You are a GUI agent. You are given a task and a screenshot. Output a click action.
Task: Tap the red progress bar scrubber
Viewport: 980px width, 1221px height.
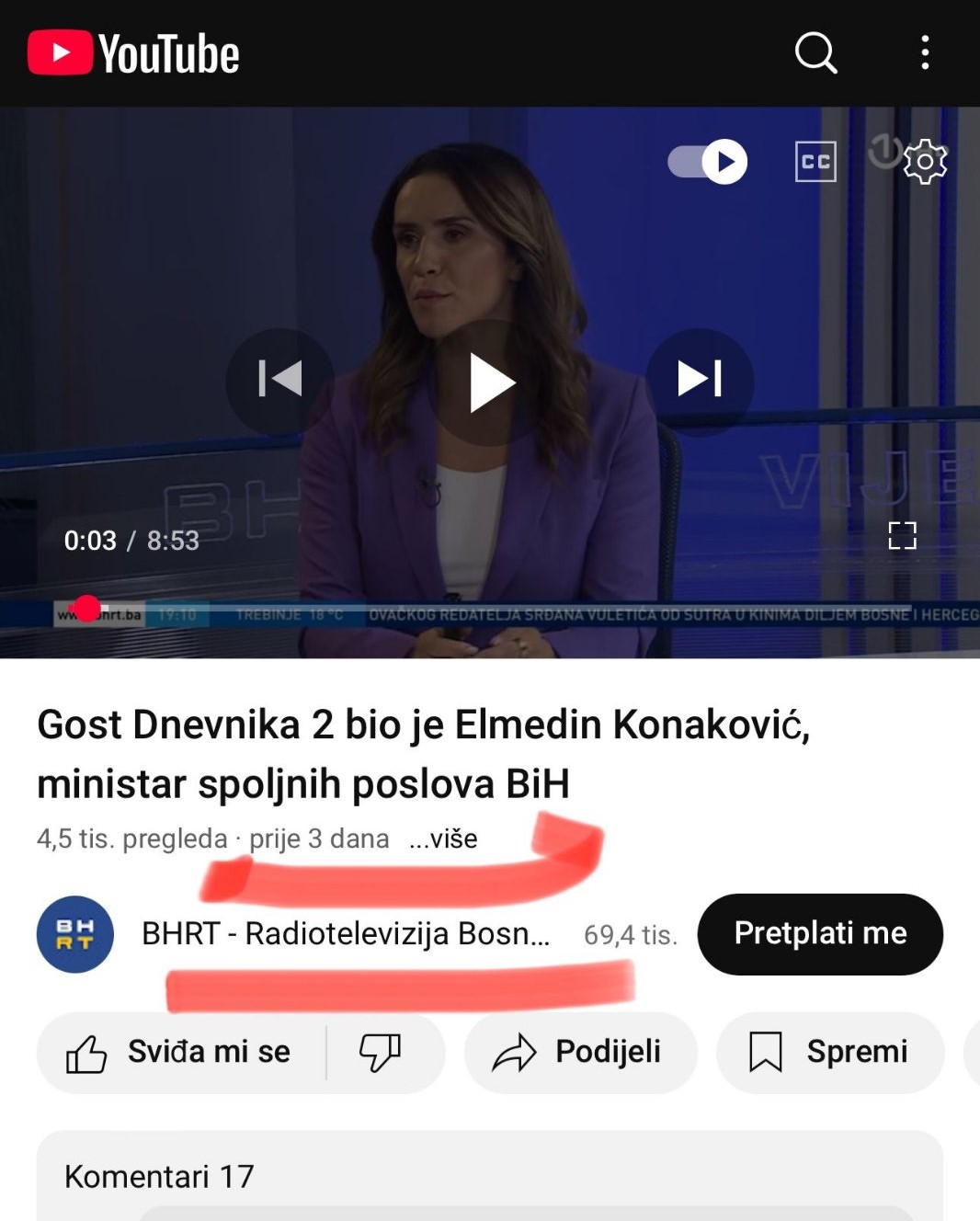coord(87,608)
